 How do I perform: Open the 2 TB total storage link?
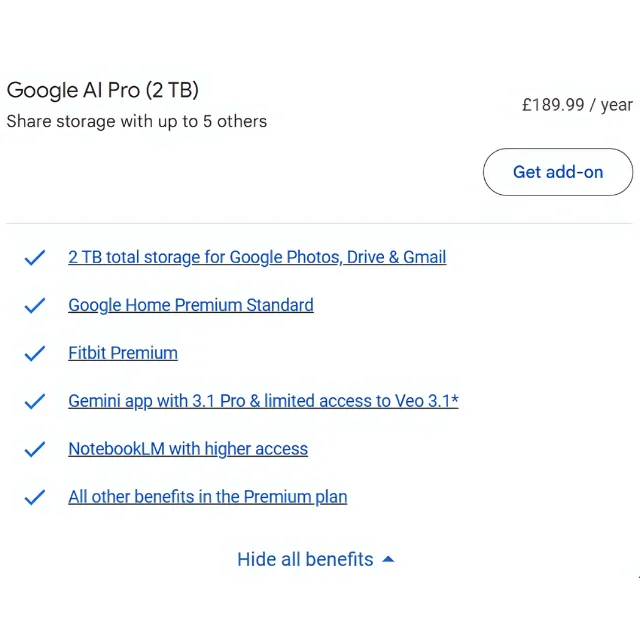pos(257,257)
